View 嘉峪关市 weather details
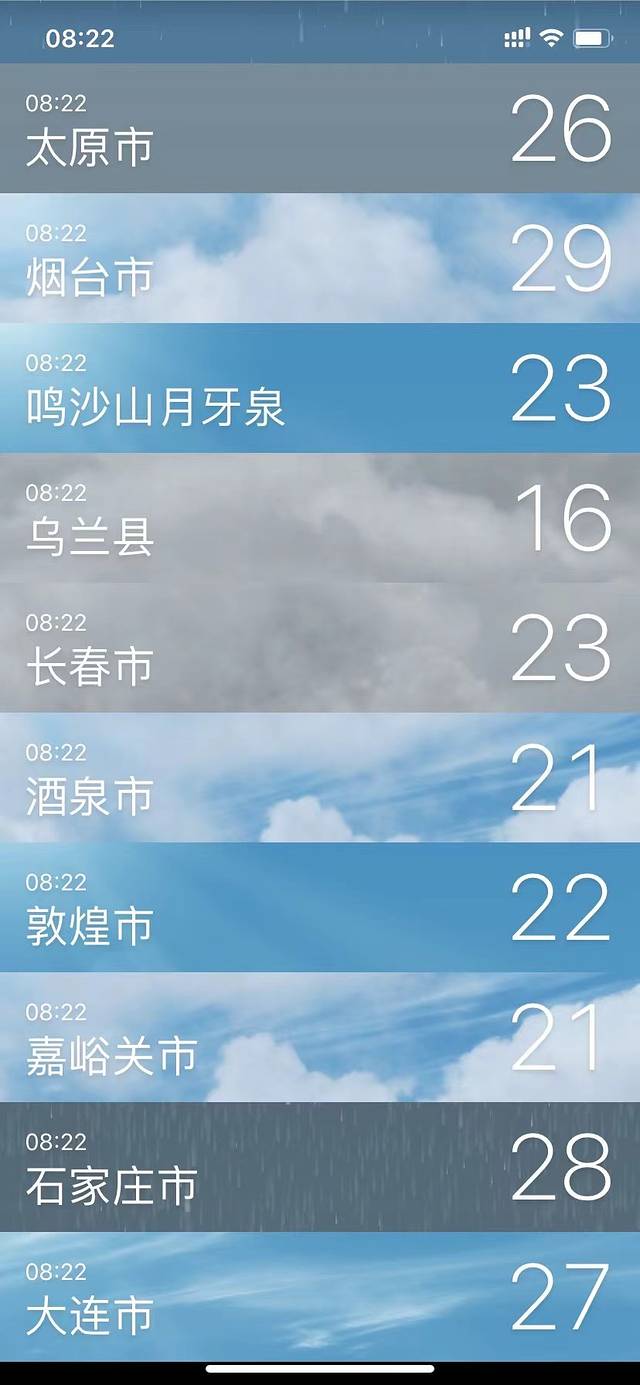Screen dimensions: 640x1385 [x=320, y=1038]
